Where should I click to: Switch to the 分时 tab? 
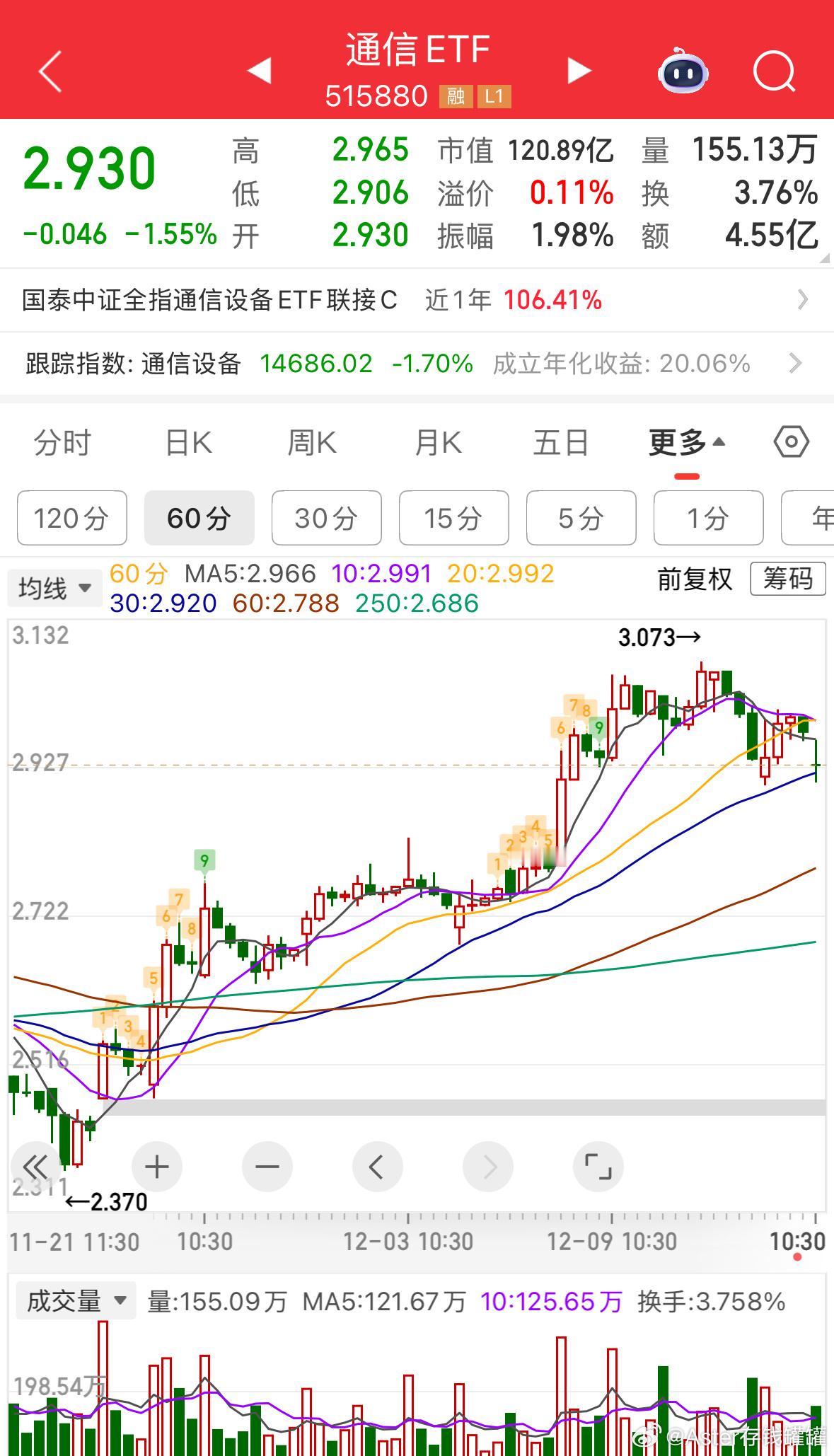pos(62,441)
